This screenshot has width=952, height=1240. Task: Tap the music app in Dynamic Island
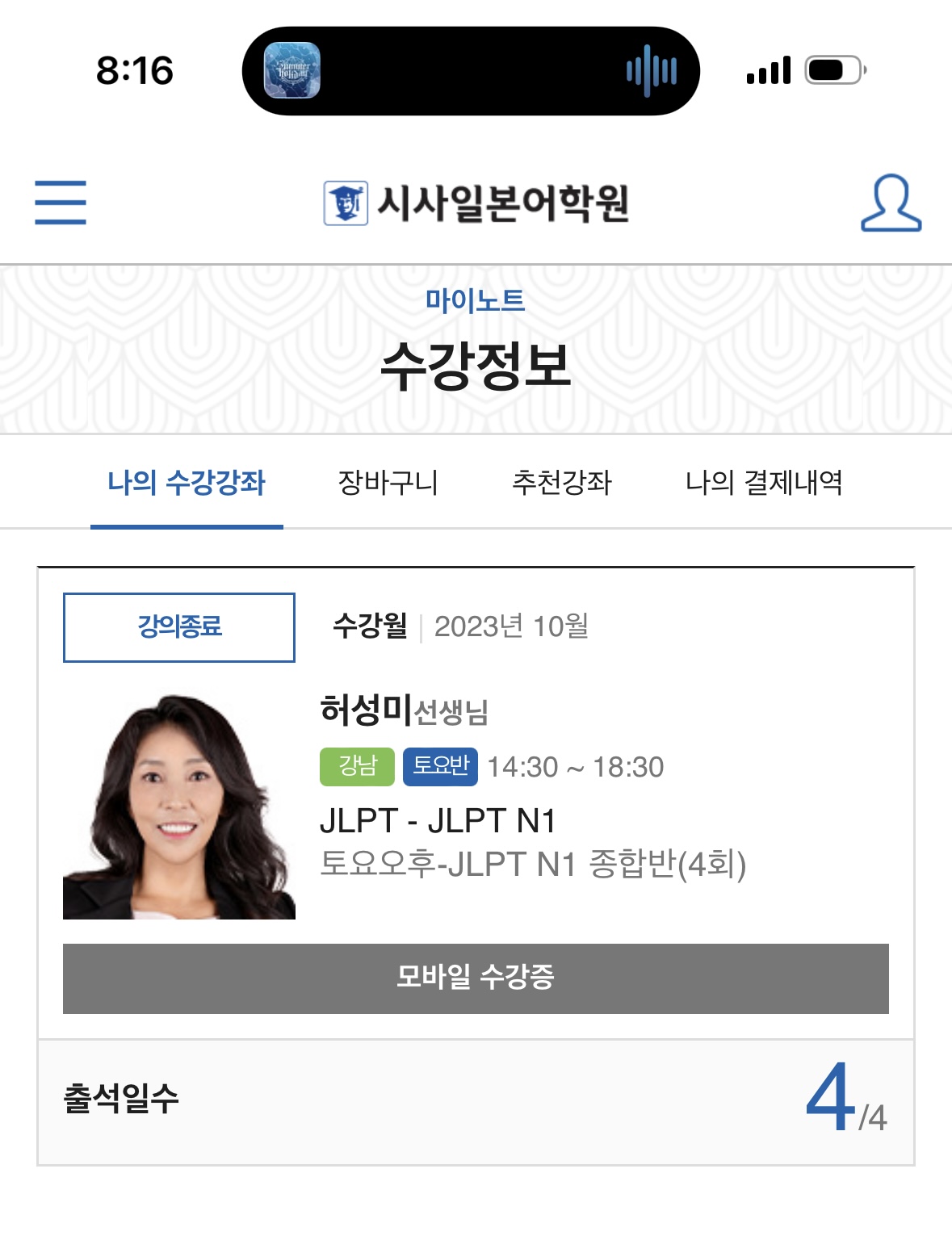(x=292, y=71)
